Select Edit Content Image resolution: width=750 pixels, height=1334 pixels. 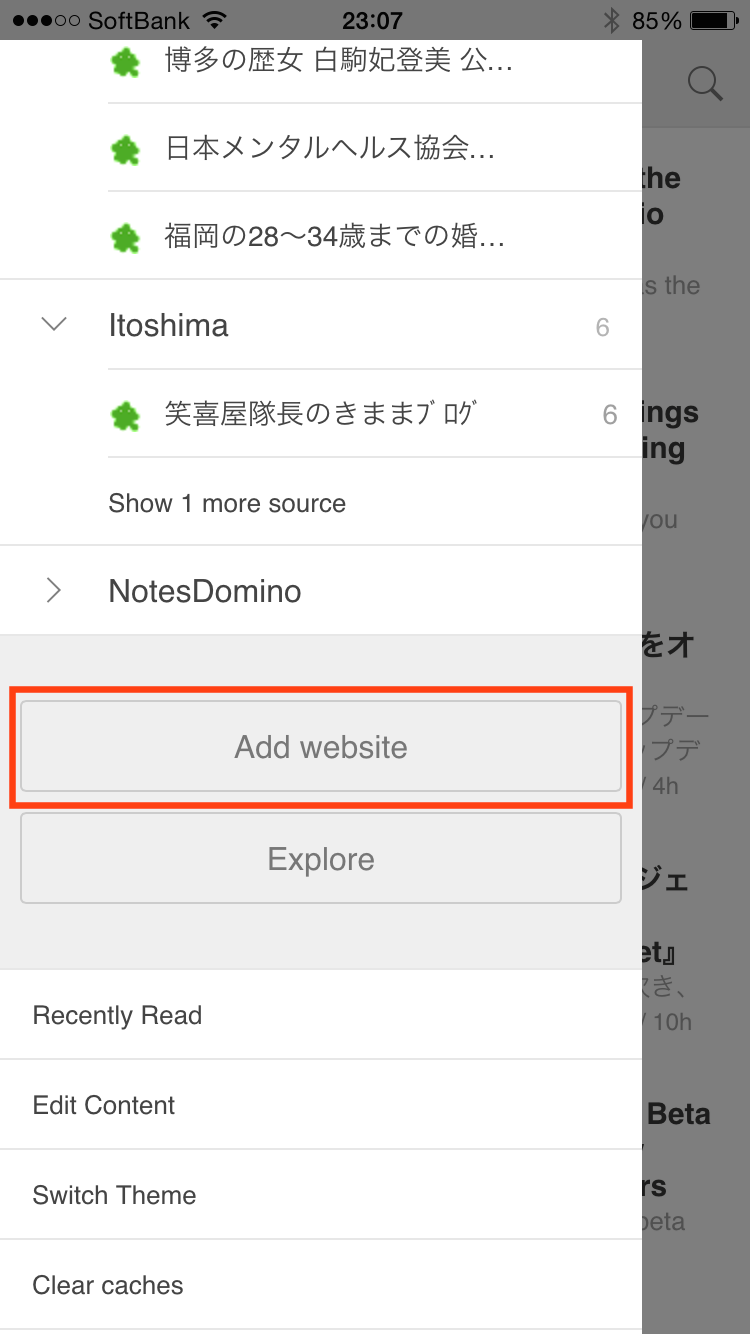point(320,1105)
